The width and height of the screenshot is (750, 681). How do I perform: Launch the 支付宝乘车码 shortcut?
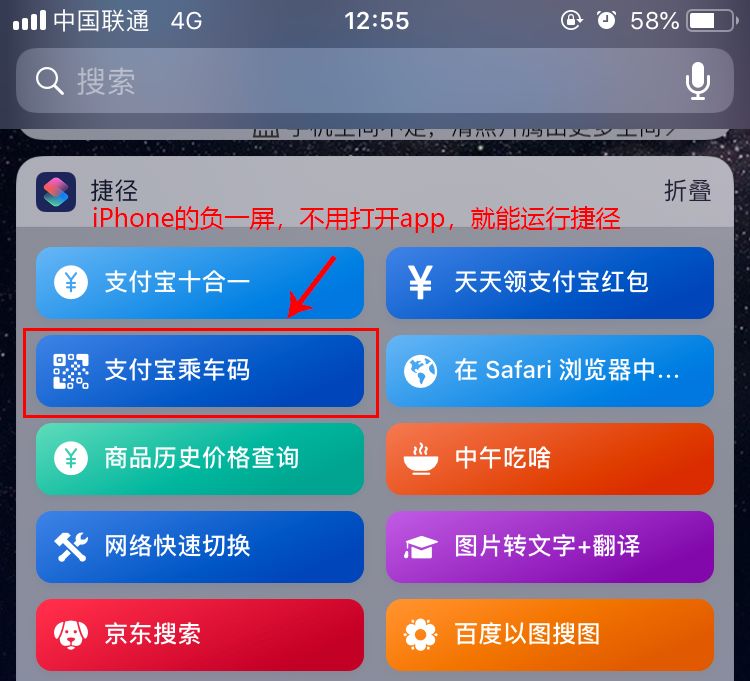point(200,371)
